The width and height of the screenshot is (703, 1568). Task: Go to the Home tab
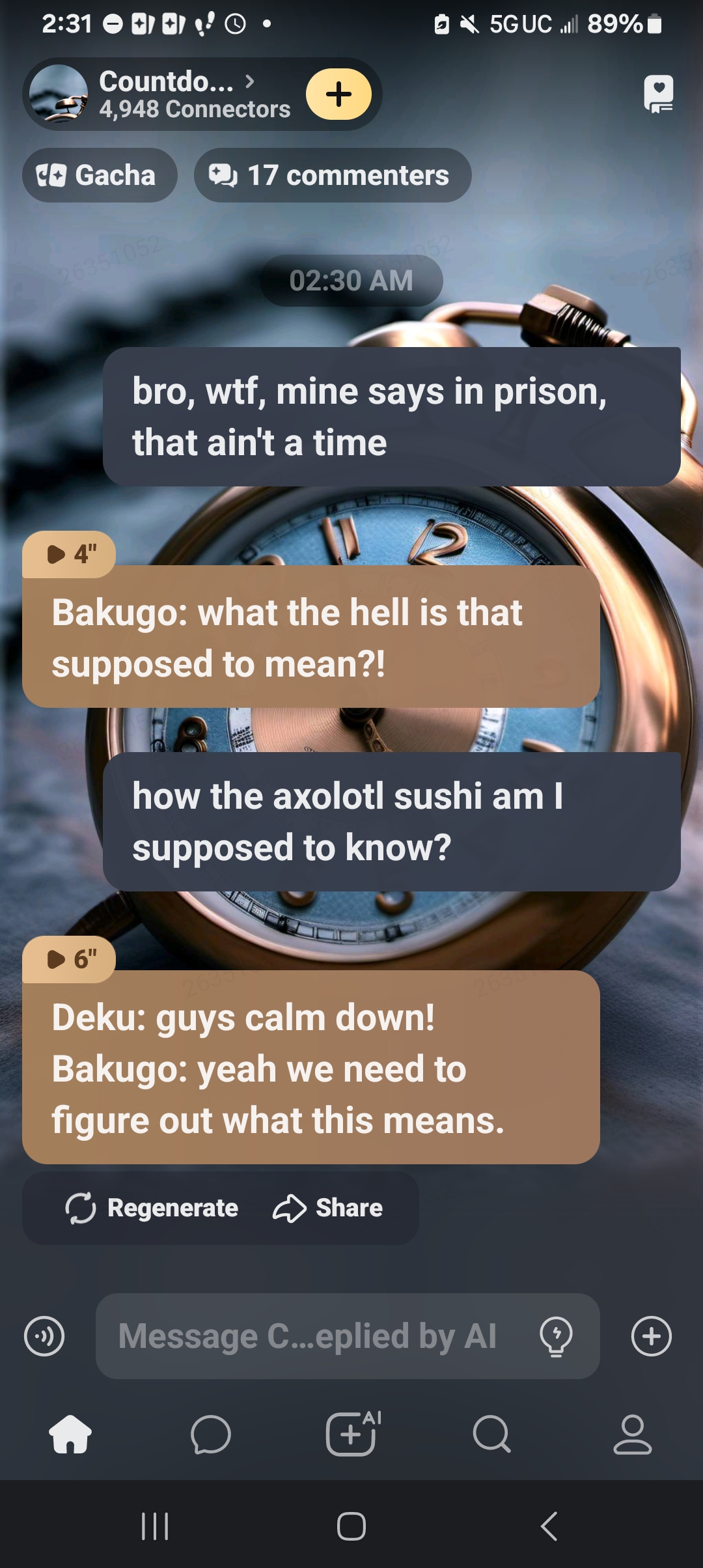tap(70, 1434)
